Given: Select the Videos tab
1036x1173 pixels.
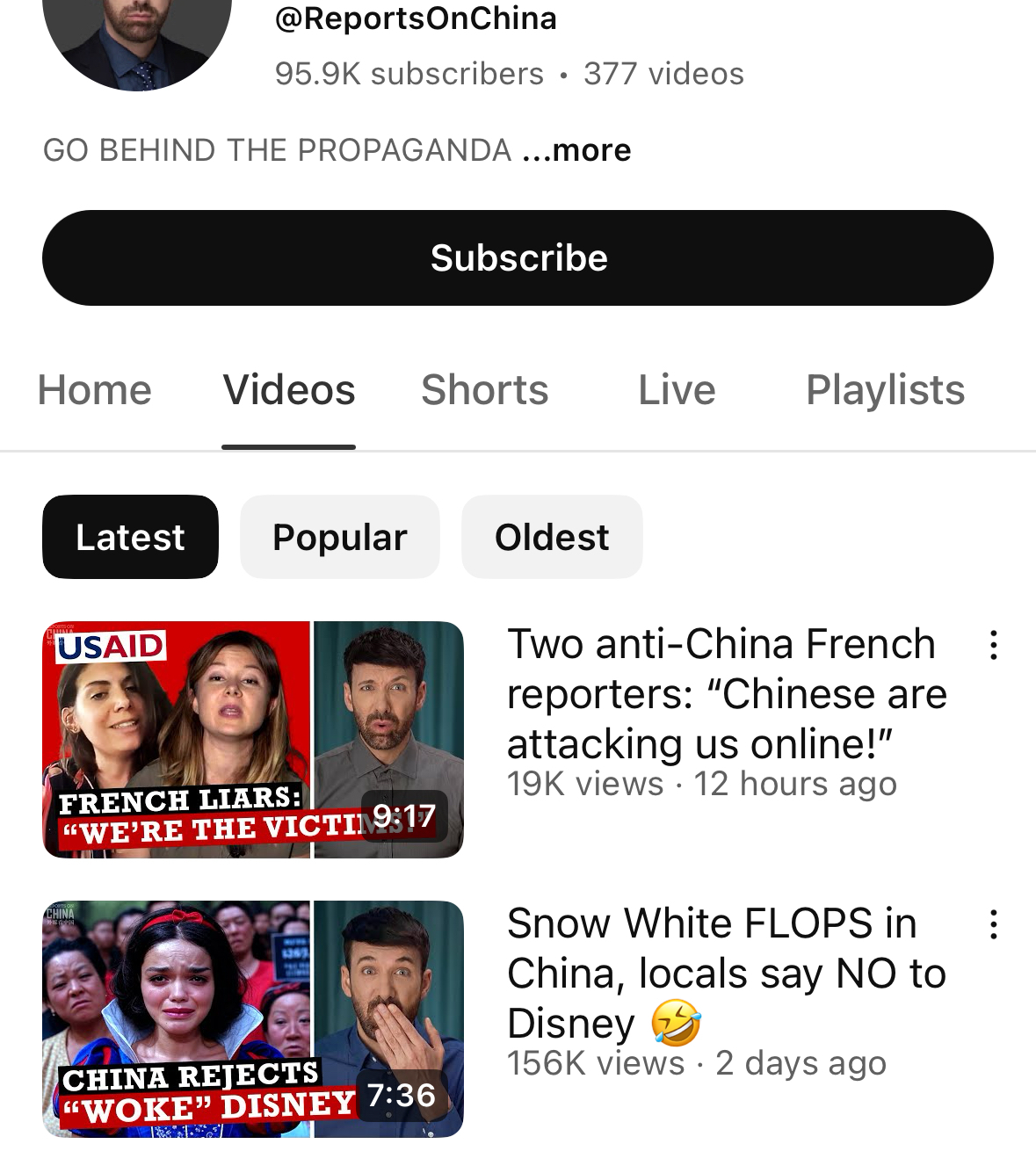Looking at the screenshot, I should [x=289, y=390].
